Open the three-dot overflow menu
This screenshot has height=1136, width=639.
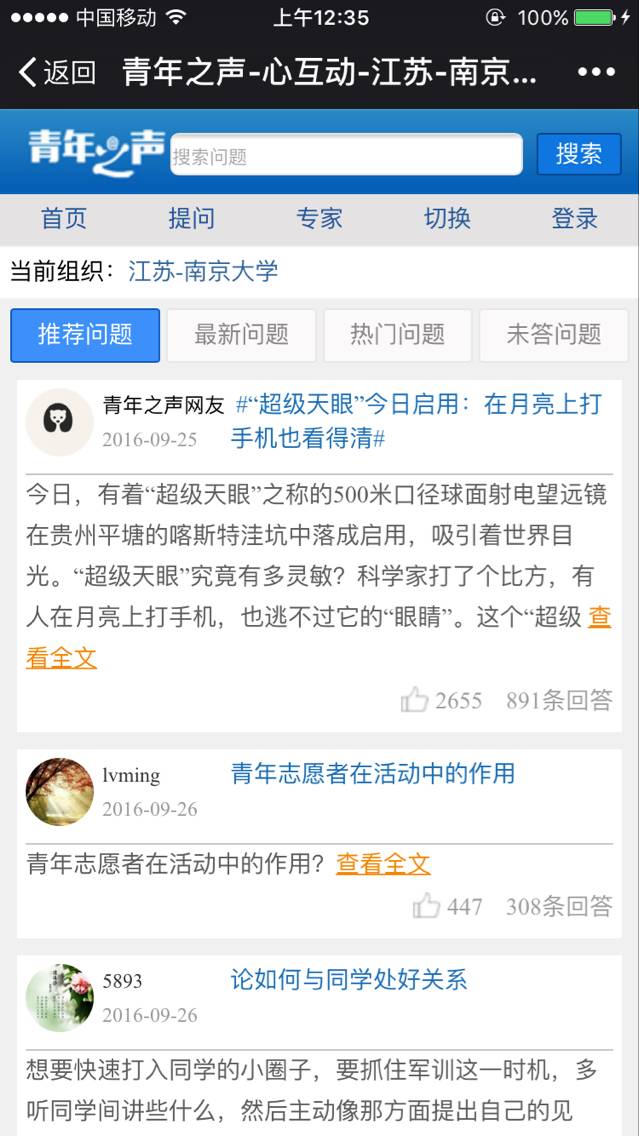point(596,72)
